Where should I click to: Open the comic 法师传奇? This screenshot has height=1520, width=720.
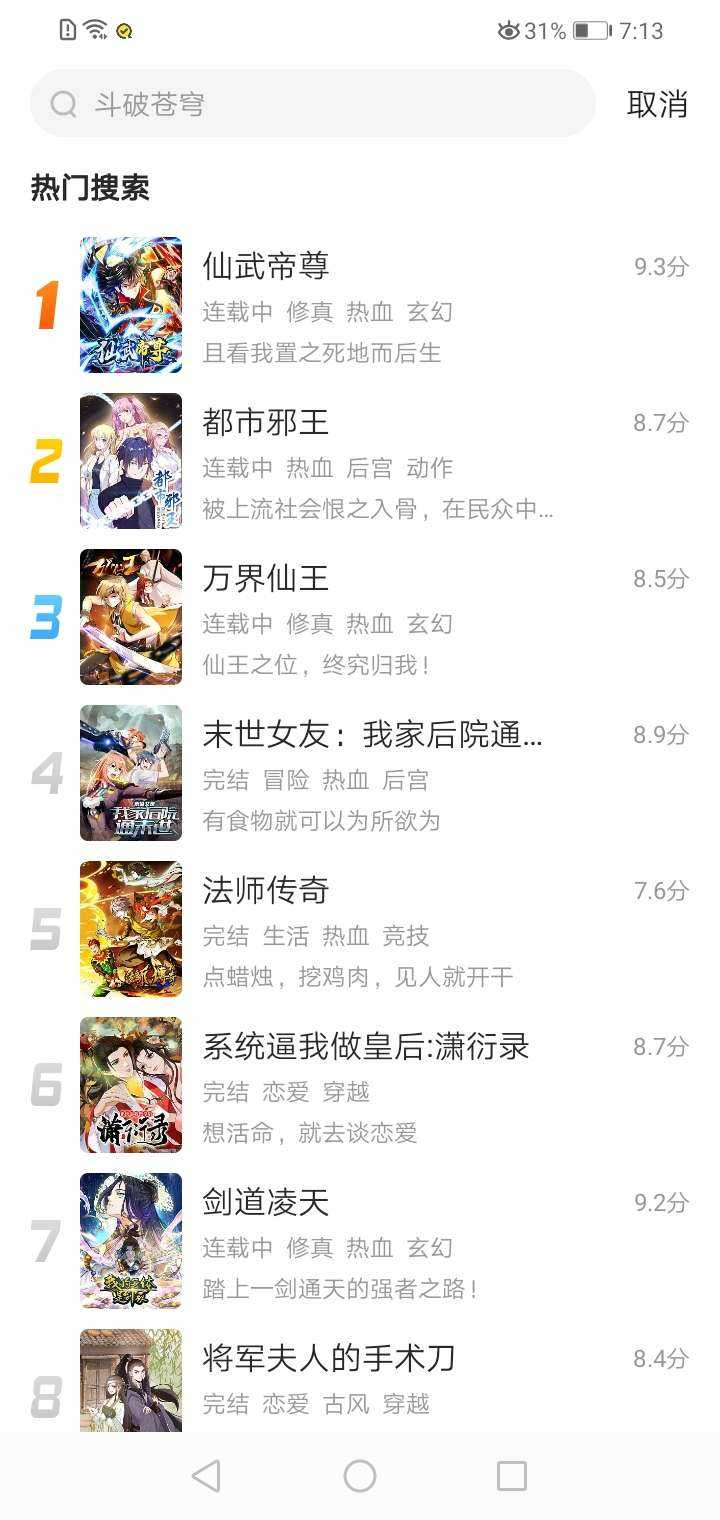coord(360,929)
